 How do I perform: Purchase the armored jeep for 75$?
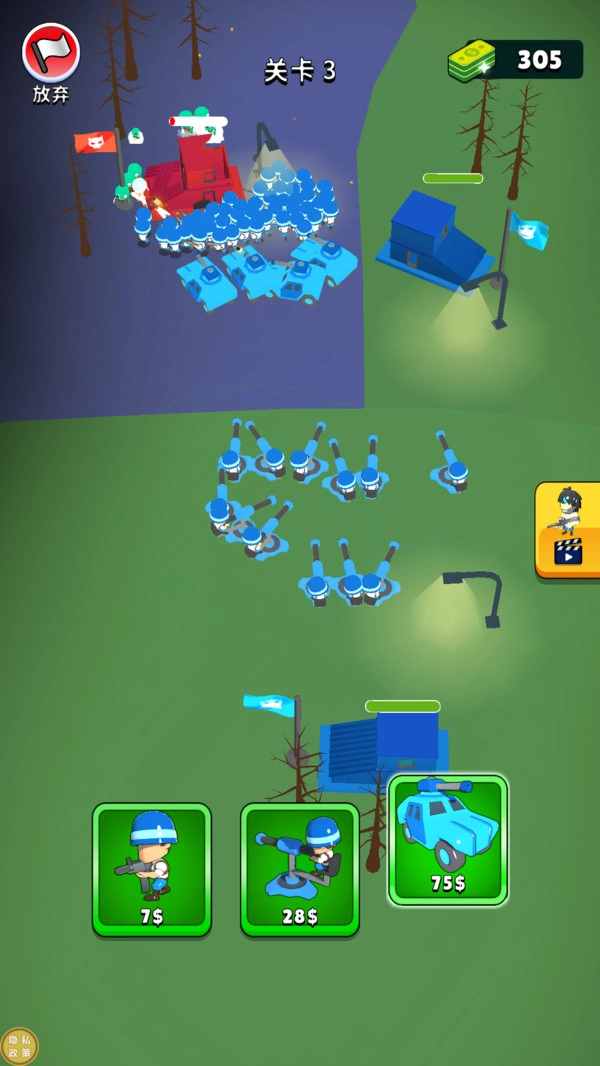click(x=448, y=840)
